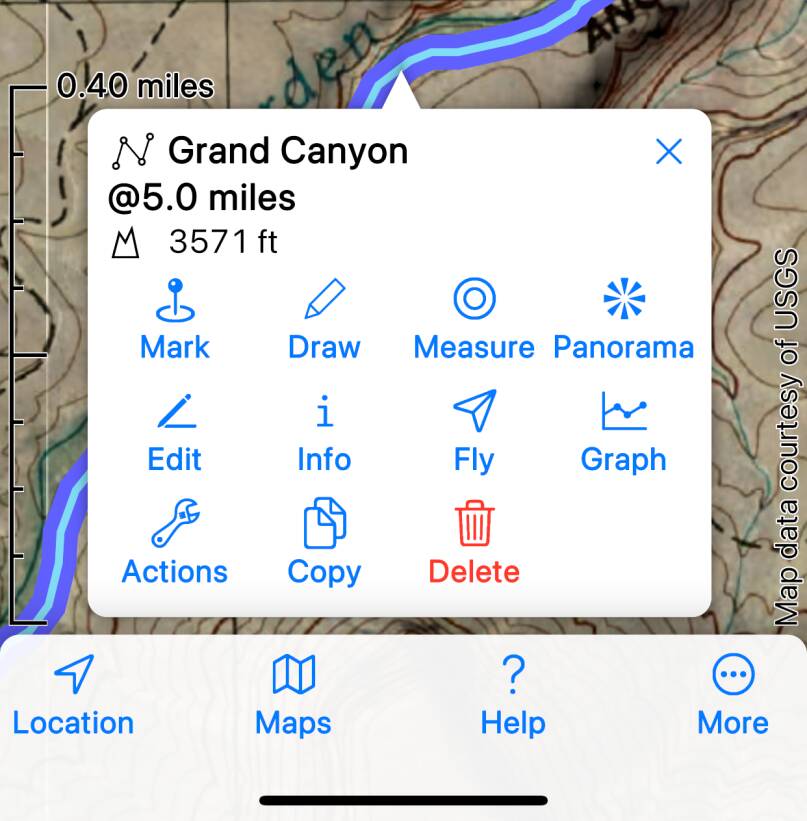
Task: Tap Location in the bottom toolbar
Action: [73, 697]
